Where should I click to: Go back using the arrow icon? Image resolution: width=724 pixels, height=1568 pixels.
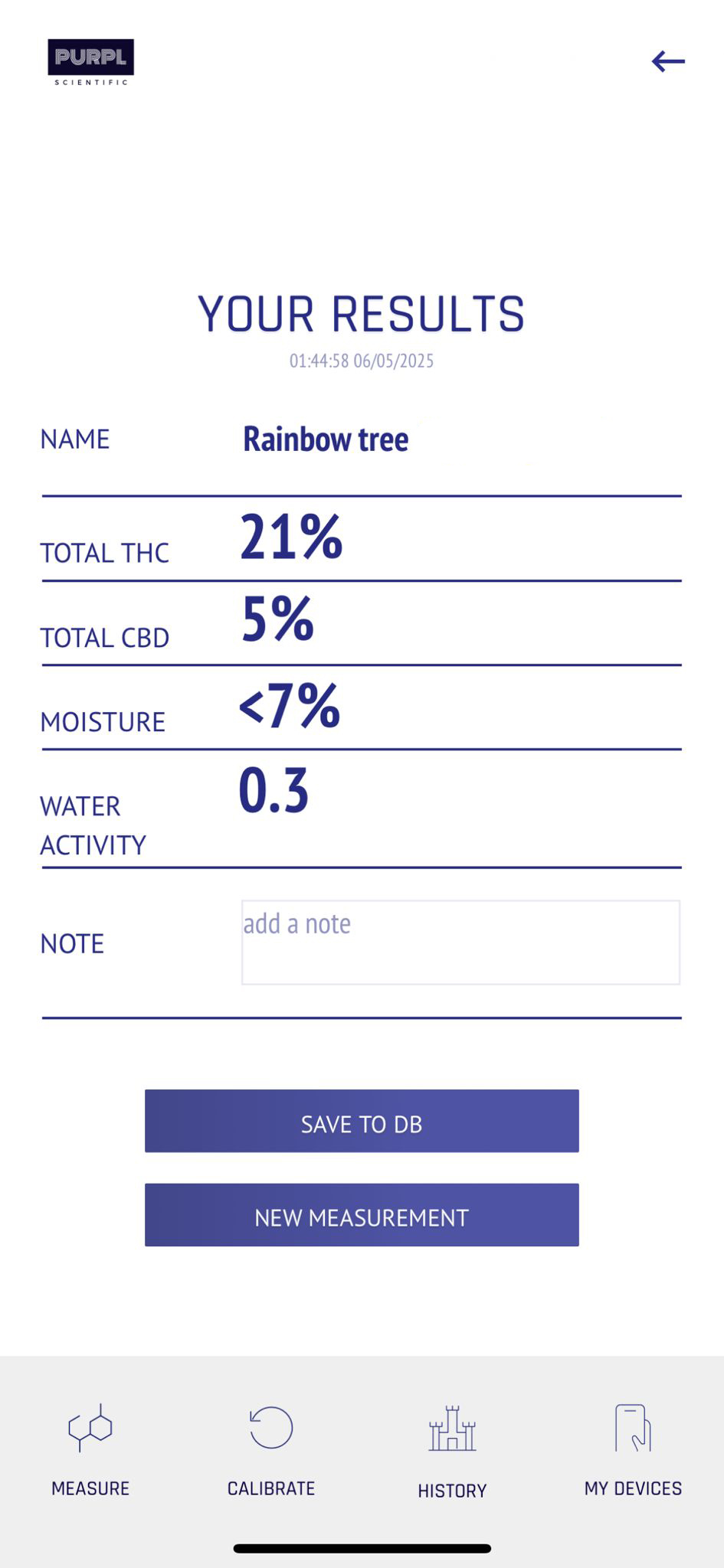667,61
